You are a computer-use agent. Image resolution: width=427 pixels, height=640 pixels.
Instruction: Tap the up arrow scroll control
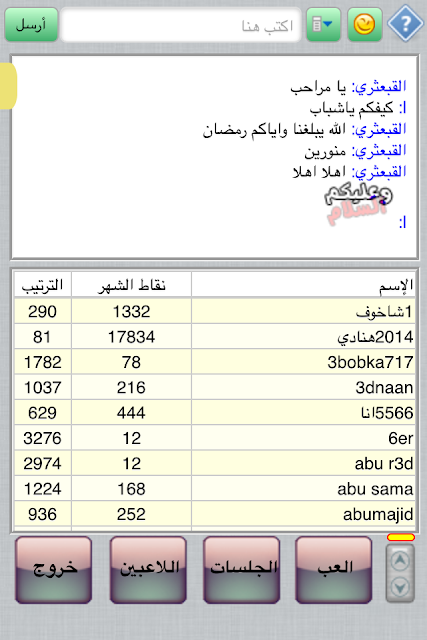[x=400, y=561]
